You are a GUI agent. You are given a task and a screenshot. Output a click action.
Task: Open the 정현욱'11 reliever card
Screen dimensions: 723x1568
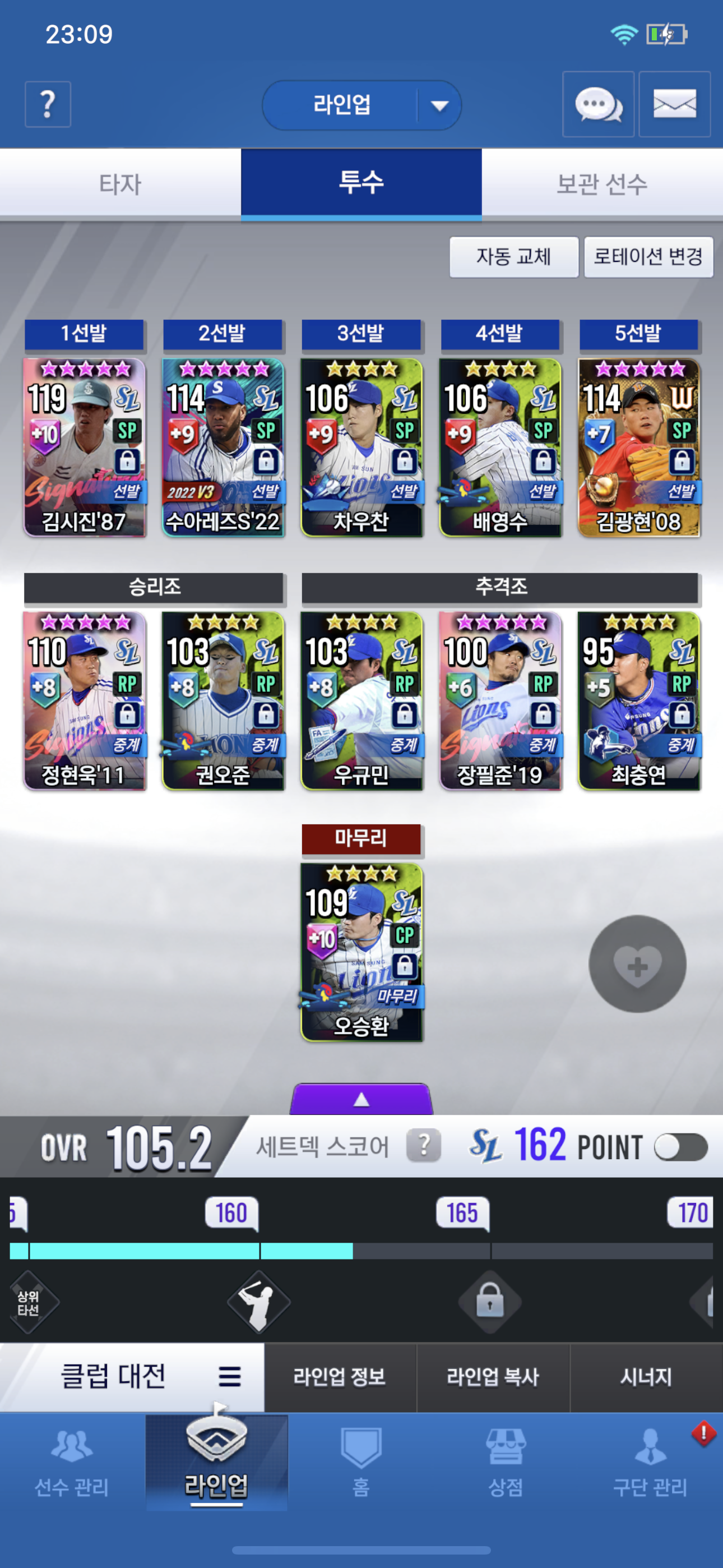pos(84,700)
